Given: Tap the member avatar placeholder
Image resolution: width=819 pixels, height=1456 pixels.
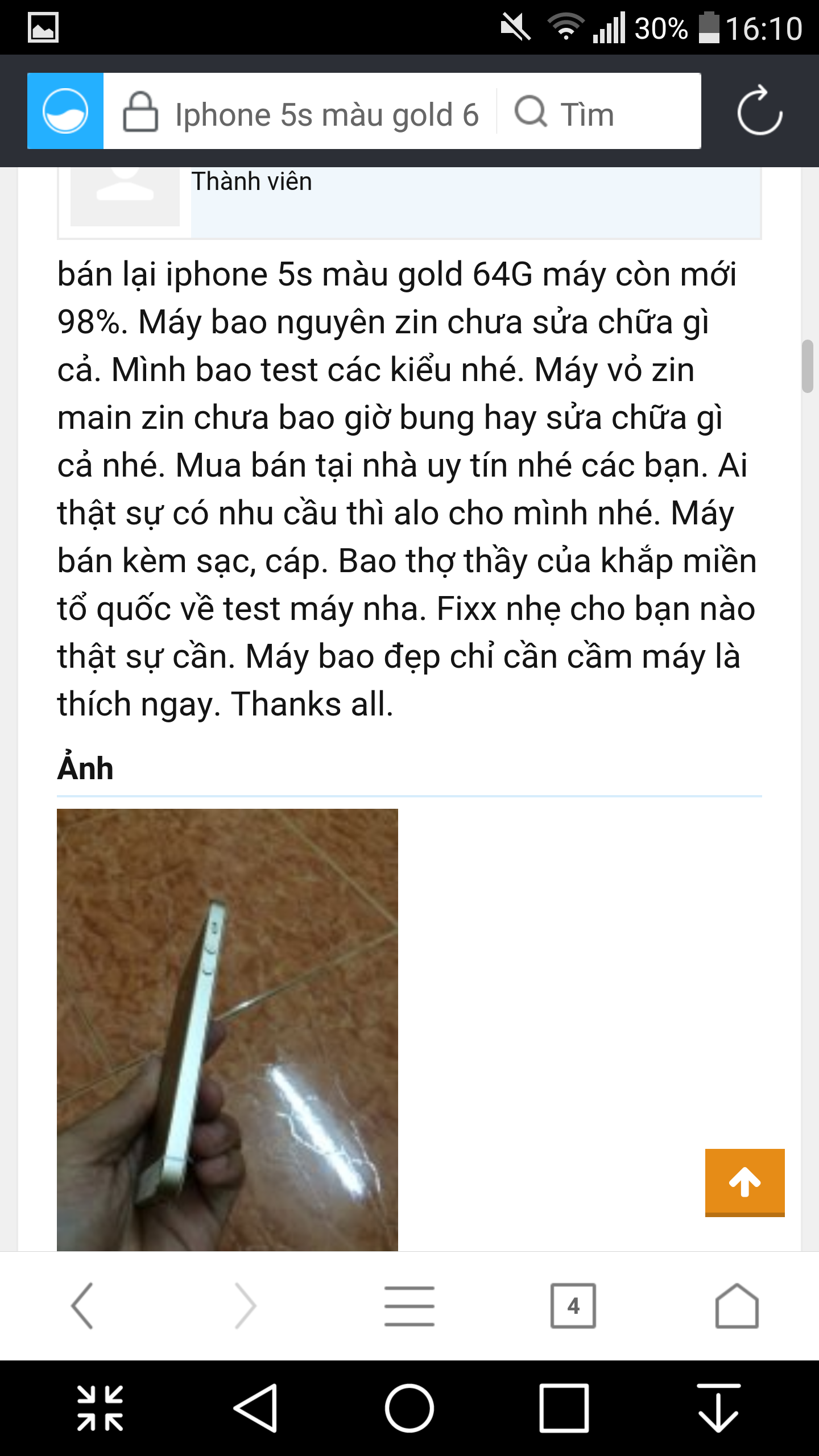Looking at the screenshot, I should tap(125, 196).
